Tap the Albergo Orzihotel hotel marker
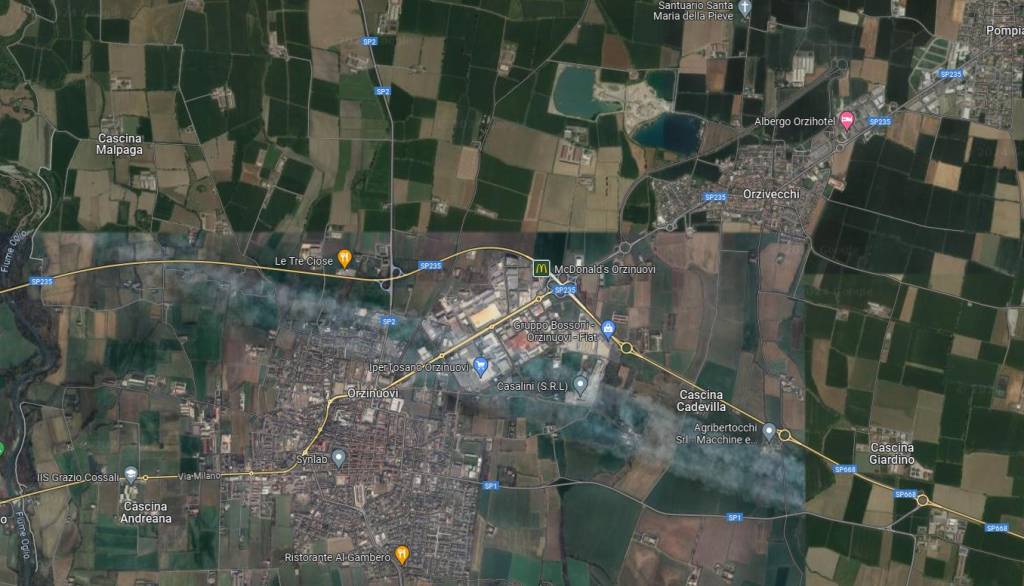This screenshot has width=1024, height=586. (x=847, y=121)
